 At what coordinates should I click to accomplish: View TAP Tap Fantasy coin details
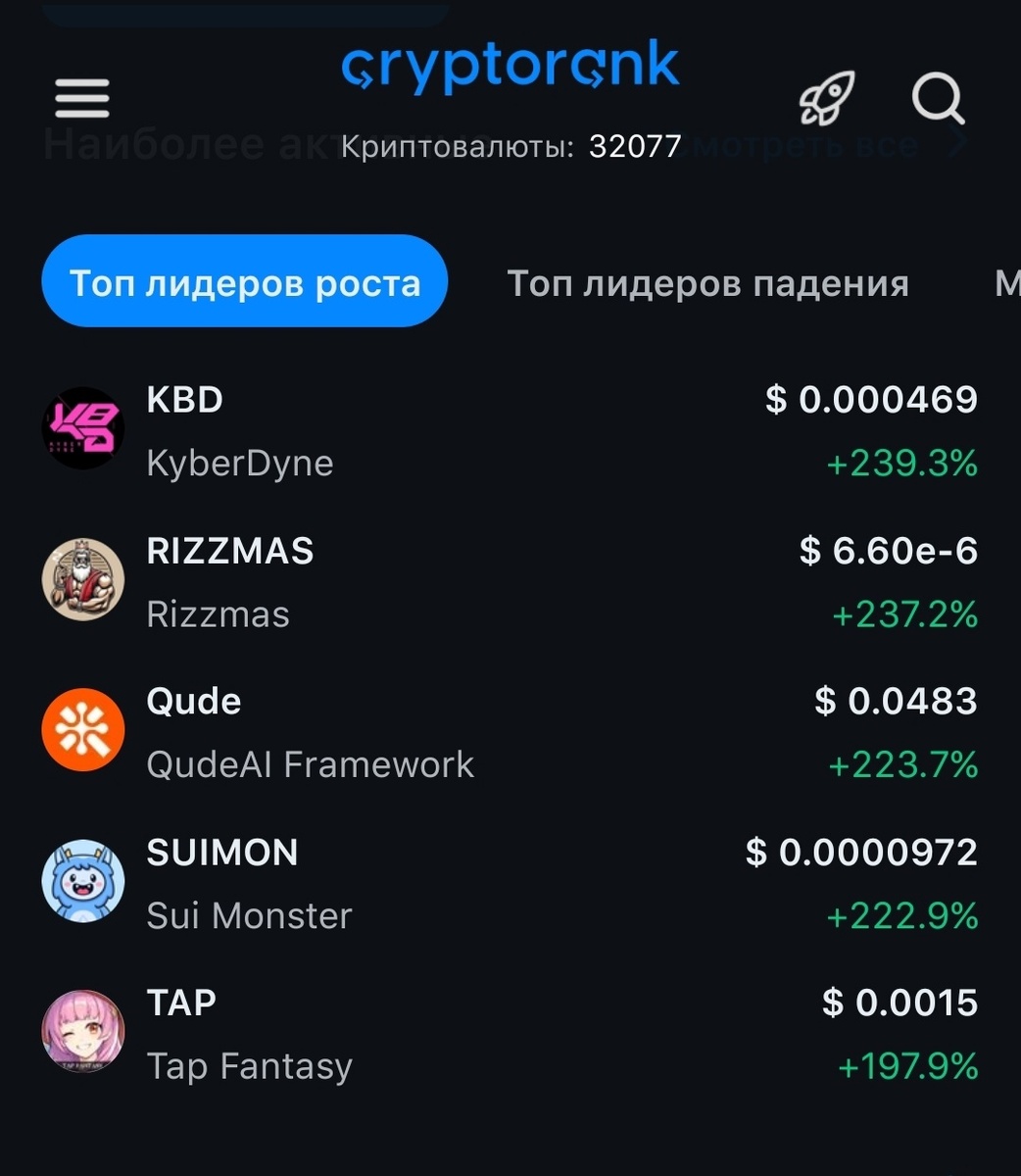(x=510, y=1033)
